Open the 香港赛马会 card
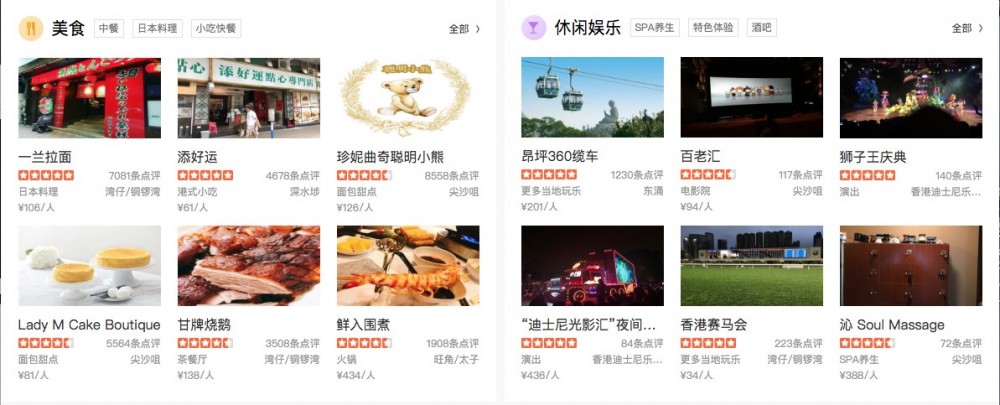Screen dimensions: 1000x405 tap(751, 266)
